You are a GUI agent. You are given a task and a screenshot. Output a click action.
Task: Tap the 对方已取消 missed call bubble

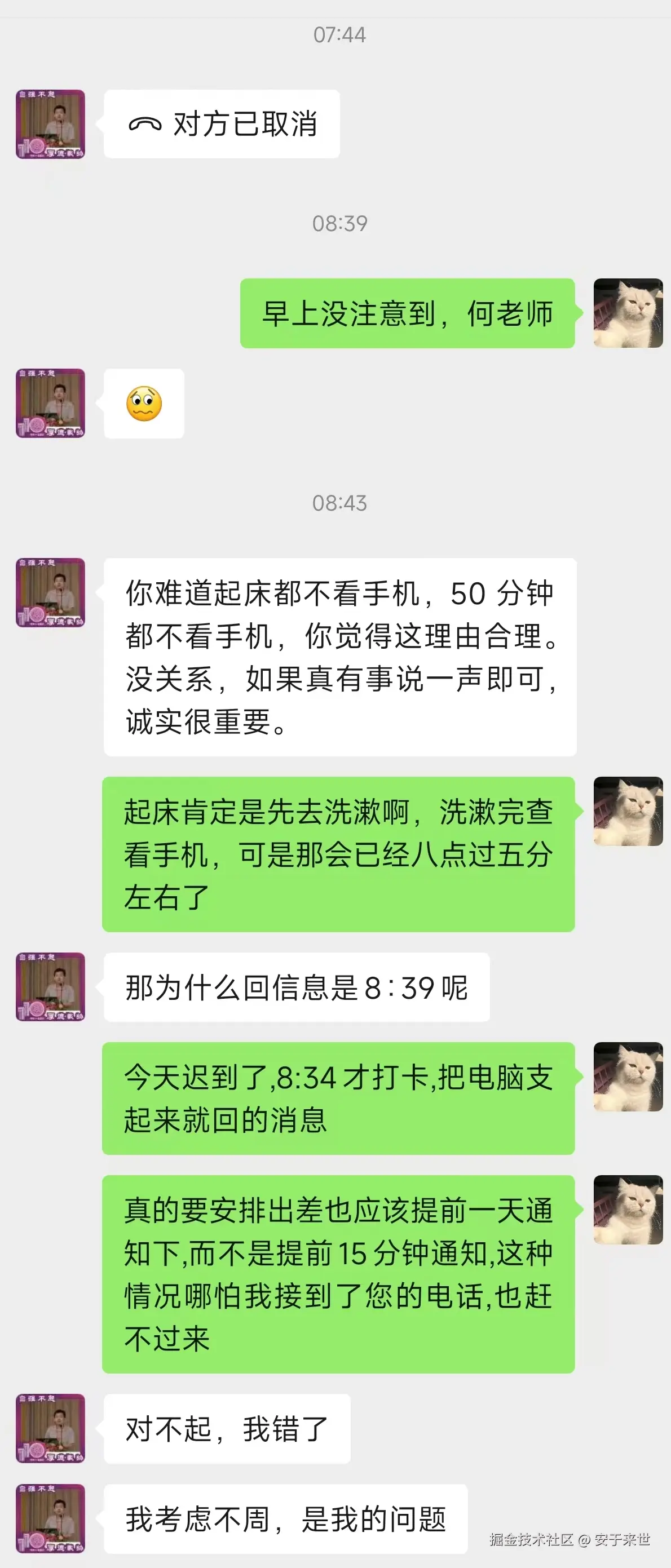[222, 124]
